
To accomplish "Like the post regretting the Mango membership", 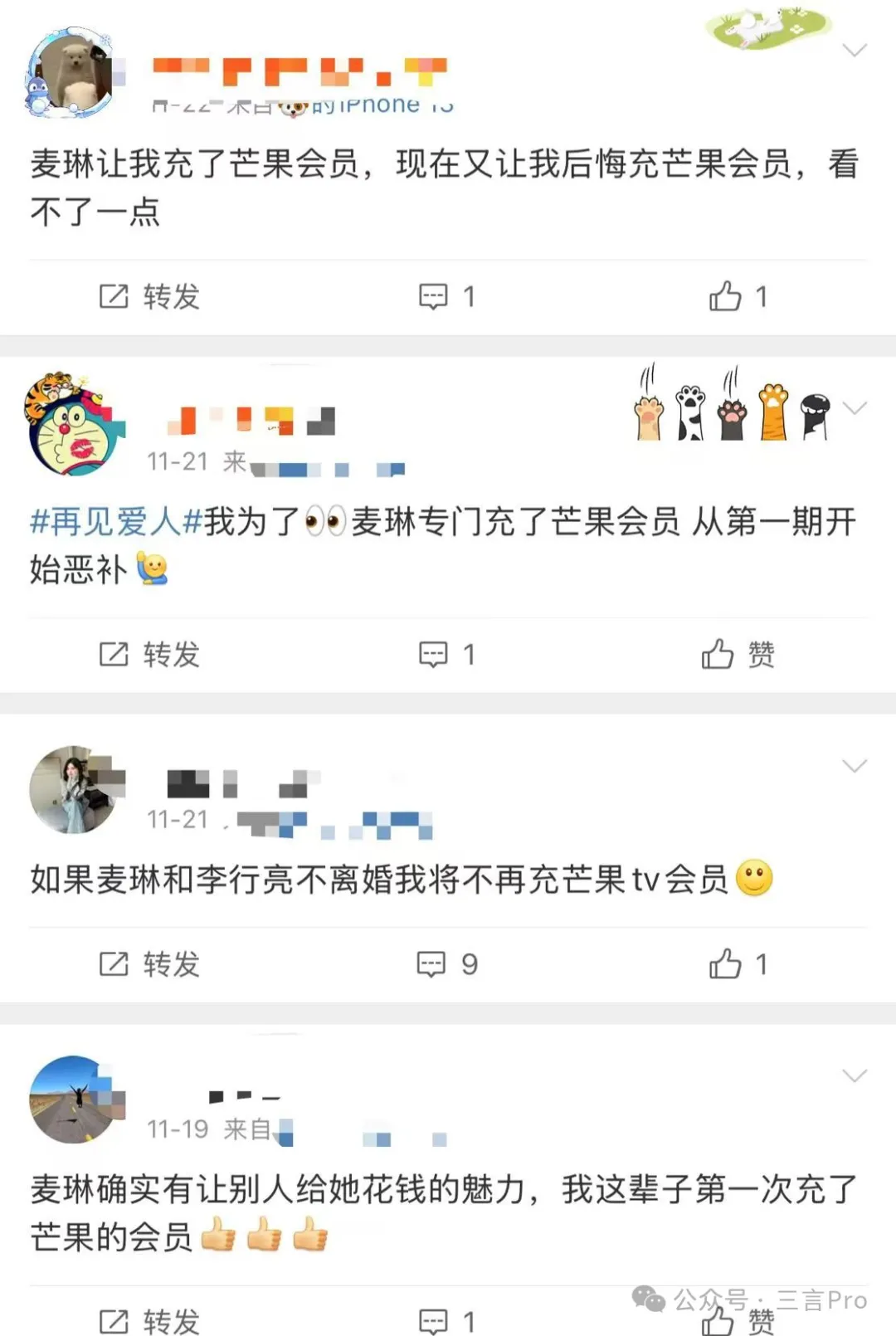I will pos(738,296).
